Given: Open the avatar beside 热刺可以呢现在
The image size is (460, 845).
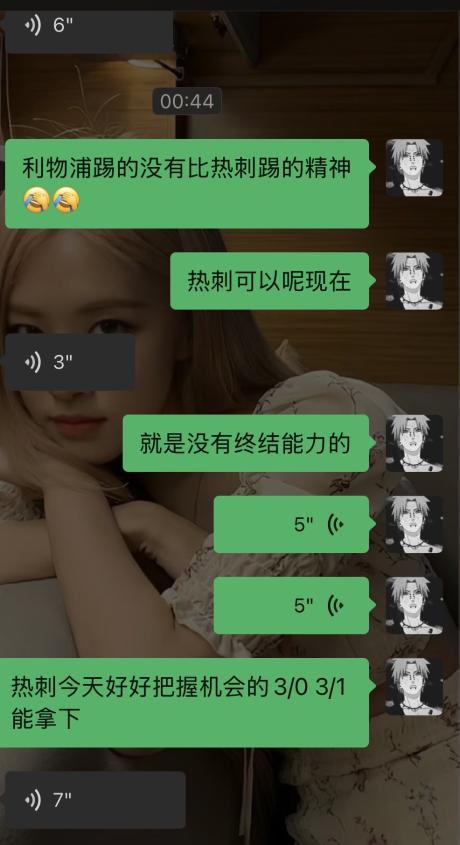Looking at the screenshot, I should (414, 281).
